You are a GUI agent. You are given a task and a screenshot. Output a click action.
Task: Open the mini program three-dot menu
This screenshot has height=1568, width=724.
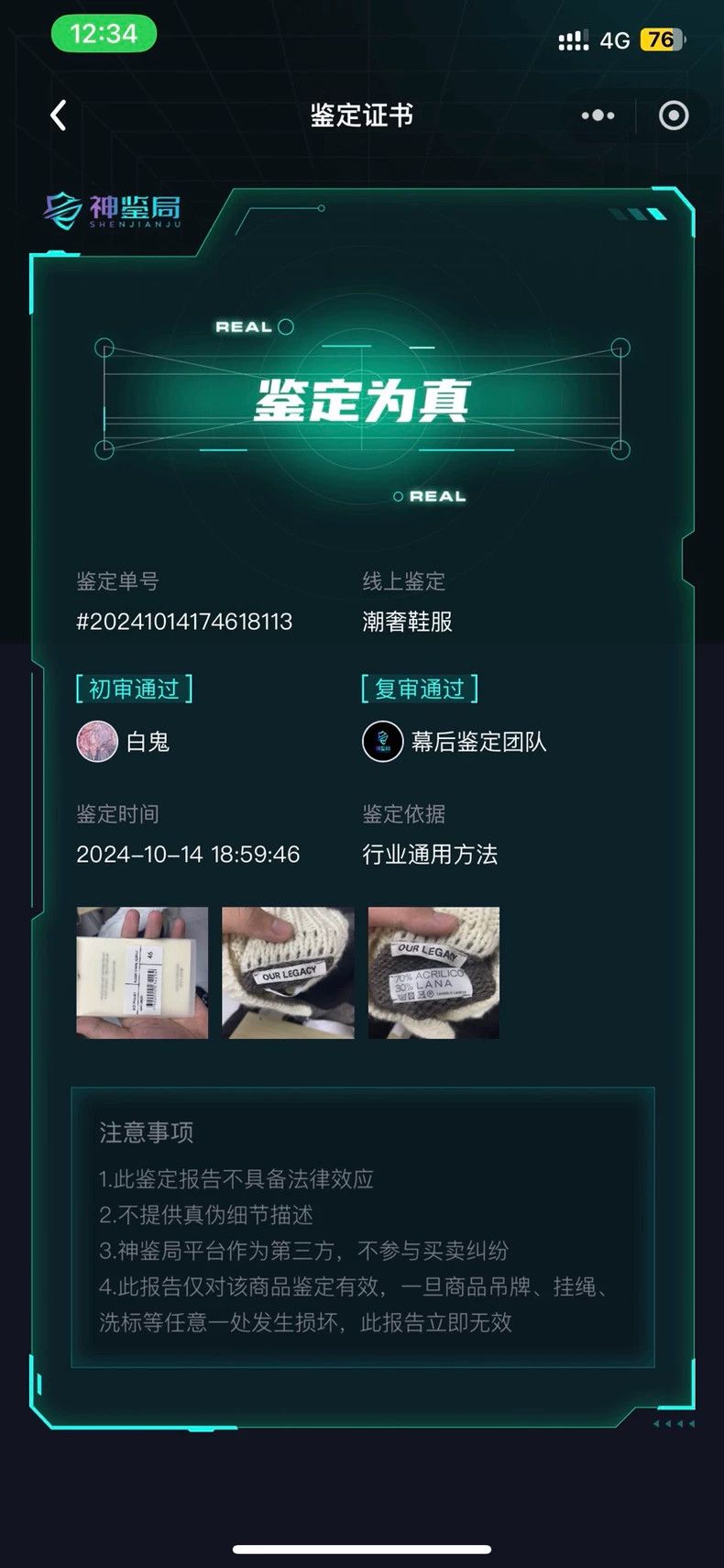coord(598,116)
